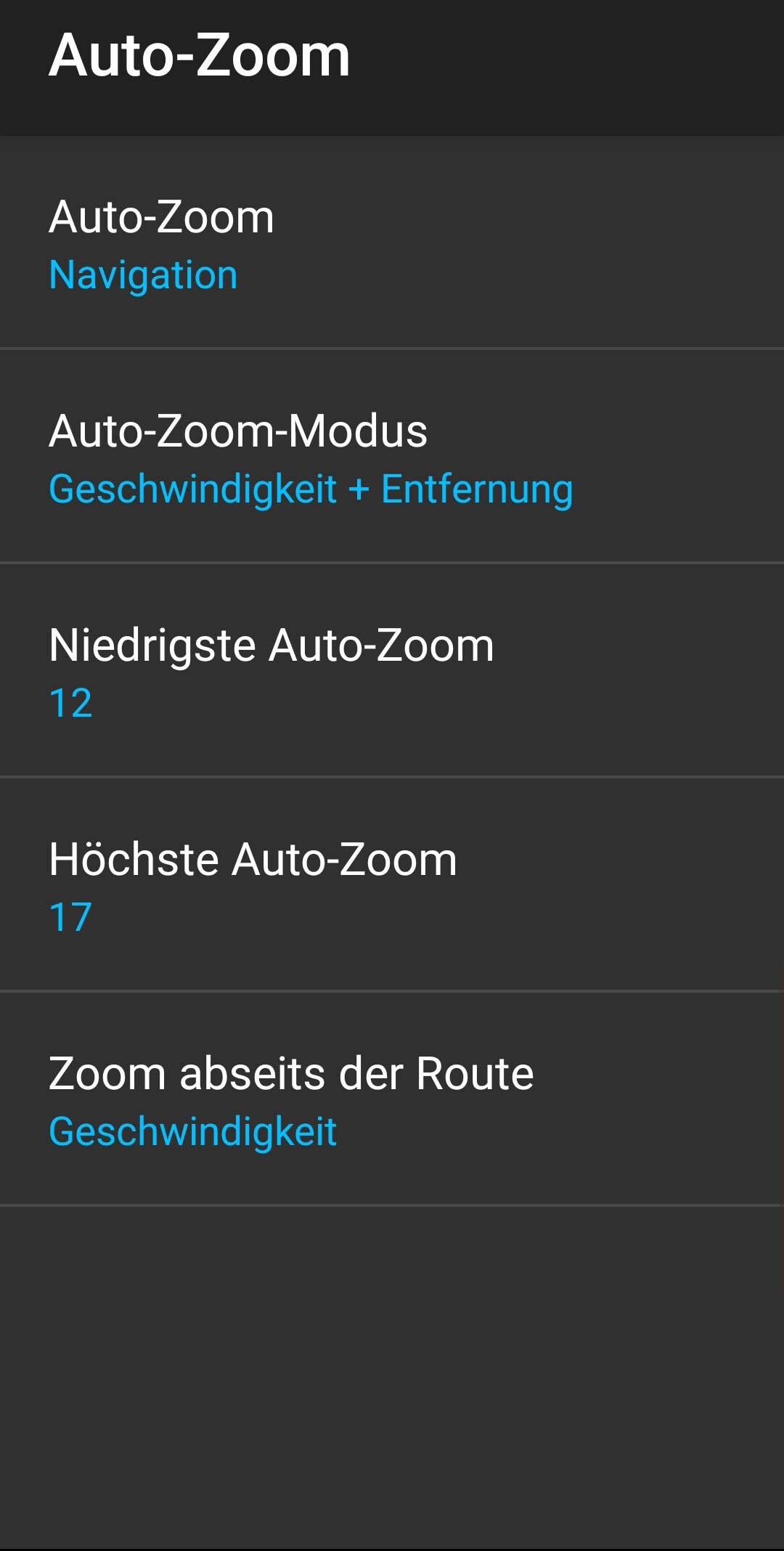Adjust Höchste Auto-Zoom value 17

pyautogui.click(x=392, y=884)
